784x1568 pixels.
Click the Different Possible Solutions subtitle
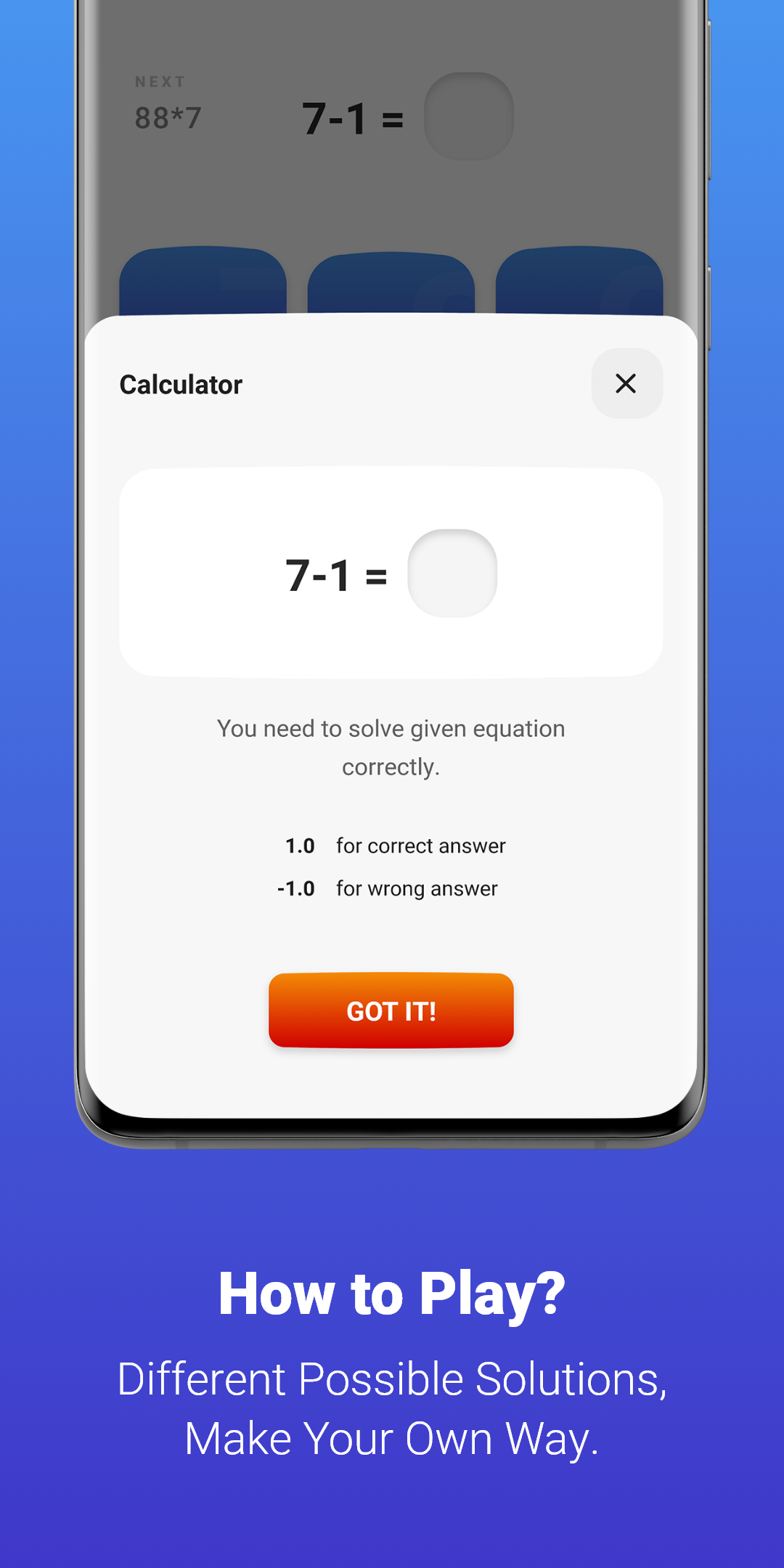[392, 1380]
